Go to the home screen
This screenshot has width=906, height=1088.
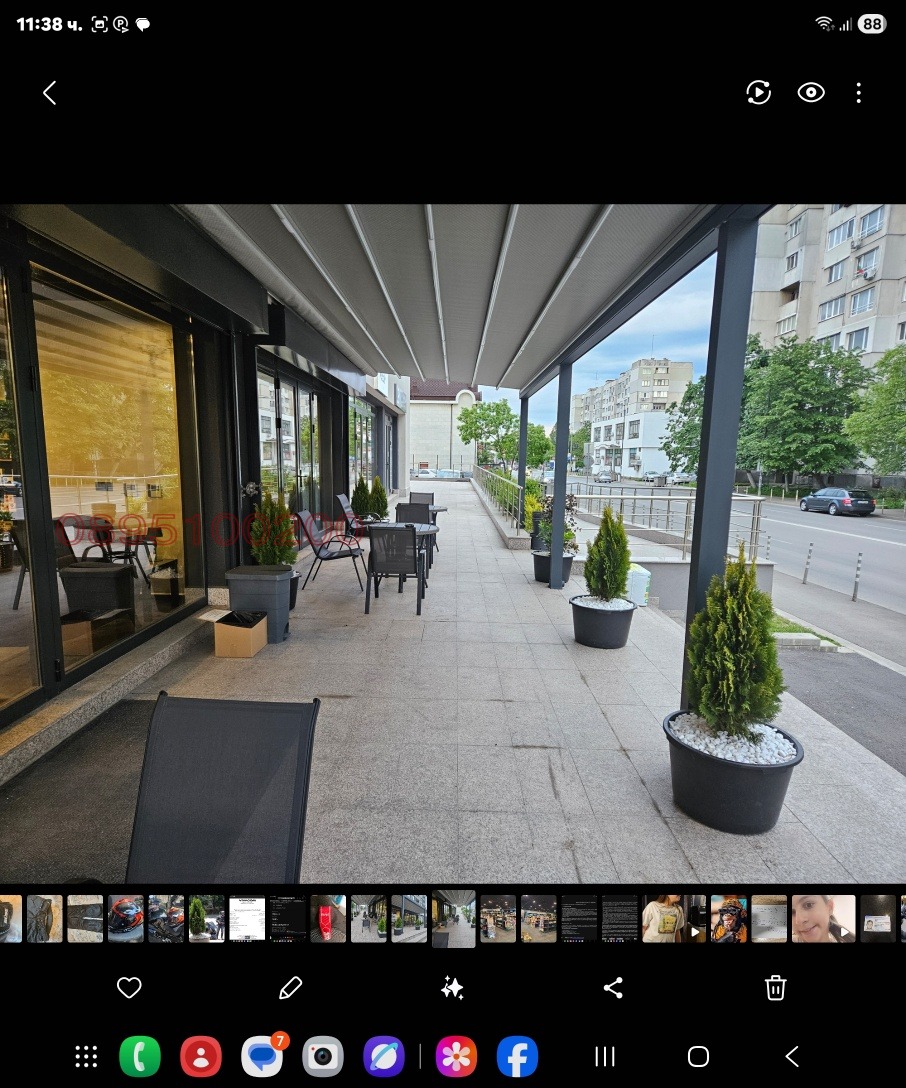coord(698,1056)
